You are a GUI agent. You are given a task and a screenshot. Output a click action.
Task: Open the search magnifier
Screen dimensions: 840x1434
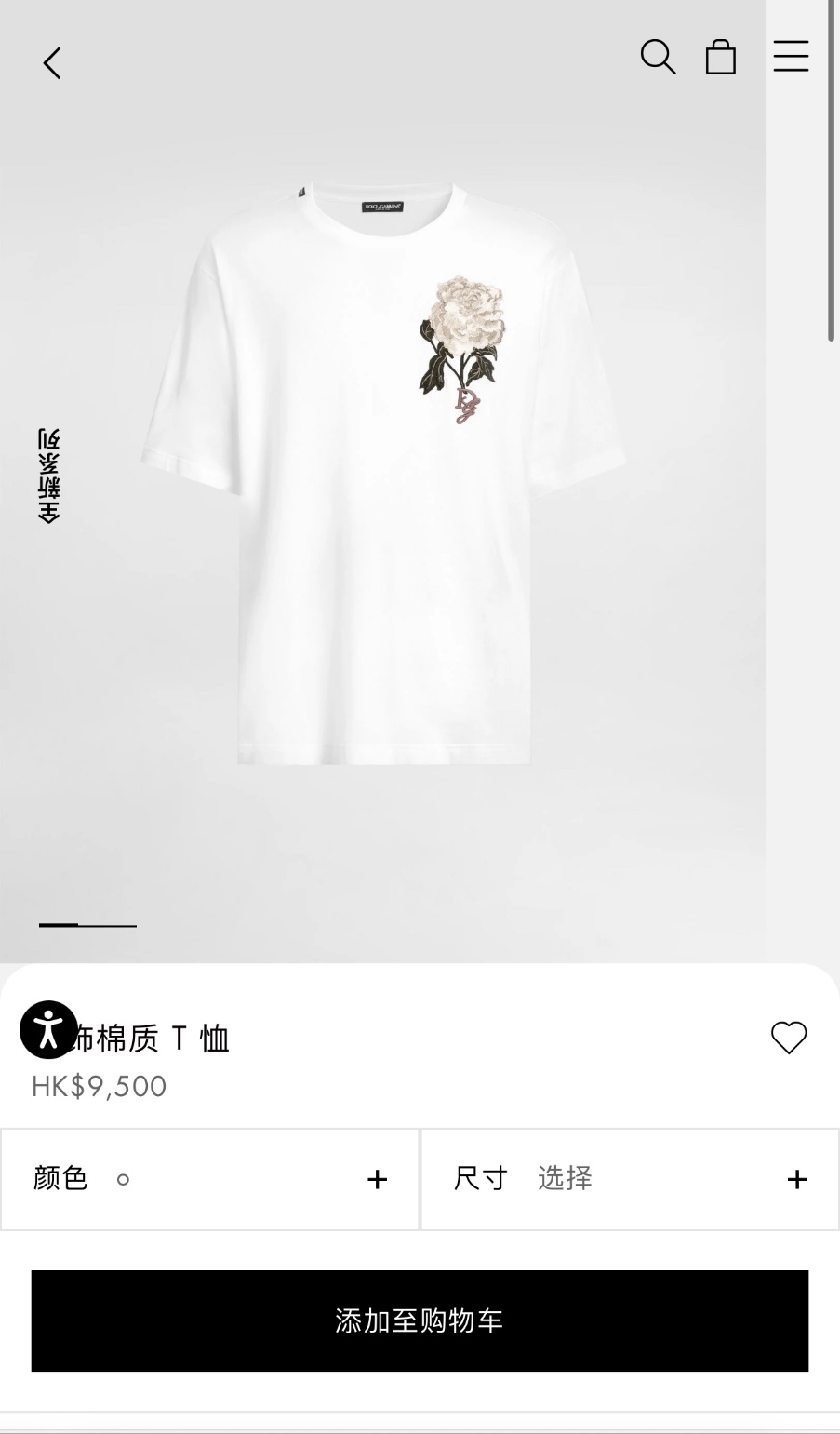tap(658, 57)
